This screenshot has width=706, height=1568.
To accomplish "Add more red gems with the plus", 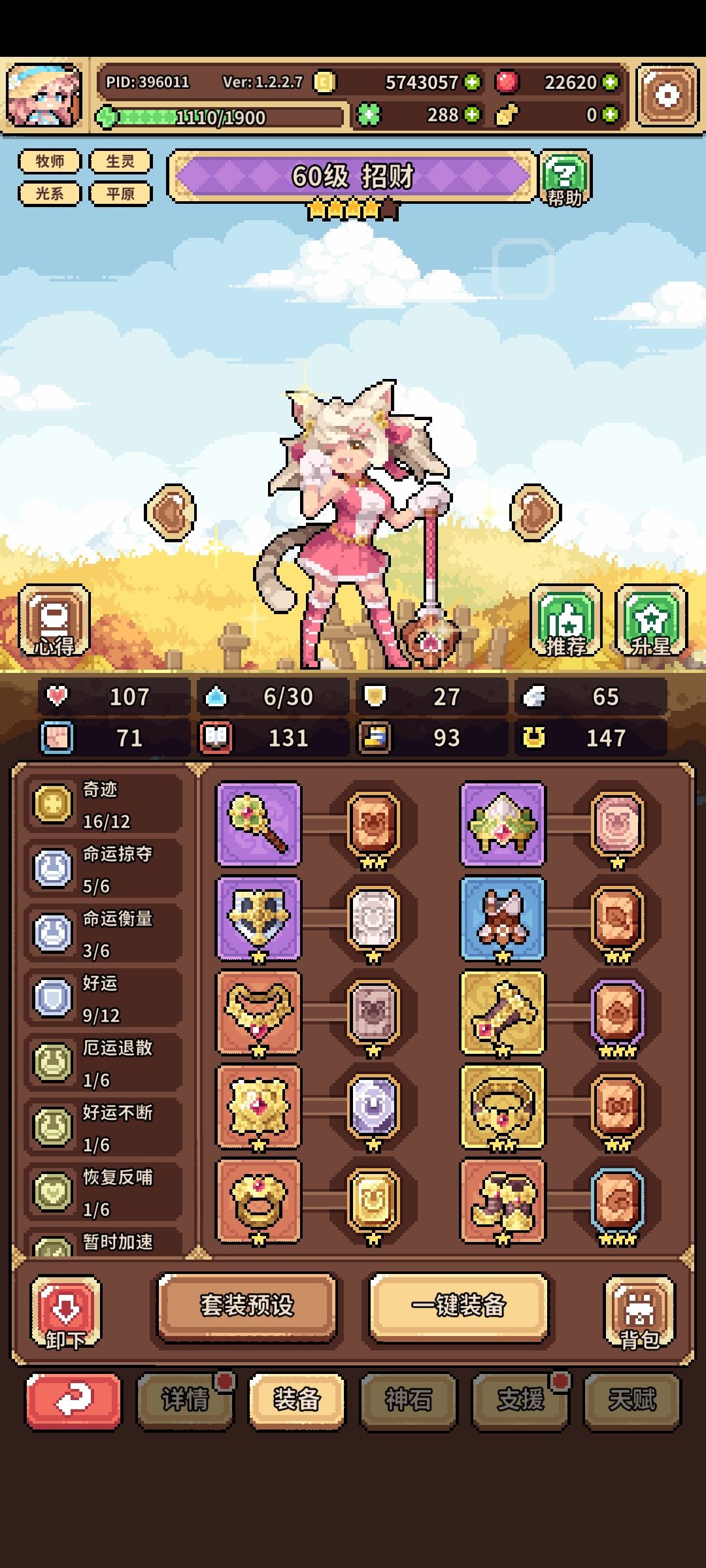I will pyautogui.click(x=610, y=82).
